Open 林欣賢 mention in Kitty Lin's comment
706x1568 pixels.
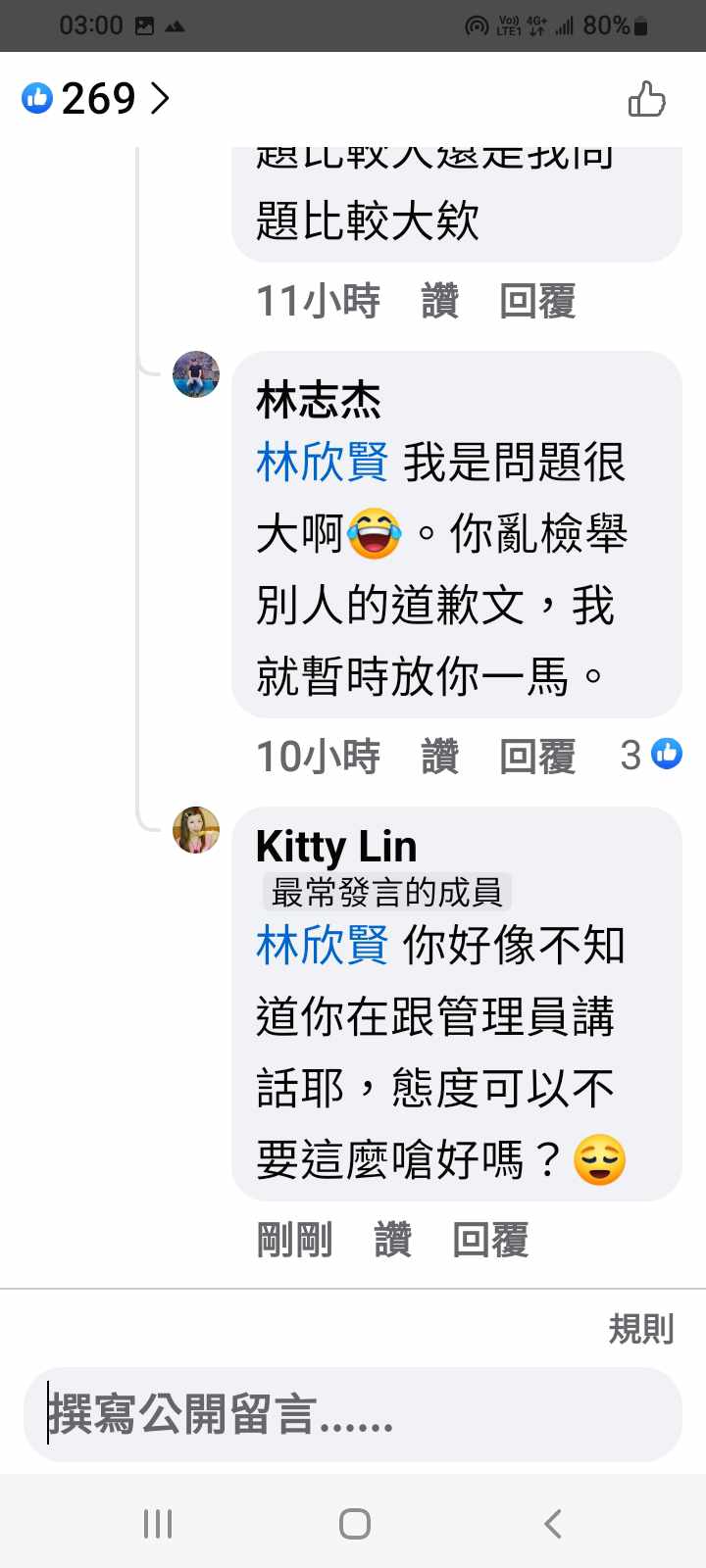tap(322, 946)
